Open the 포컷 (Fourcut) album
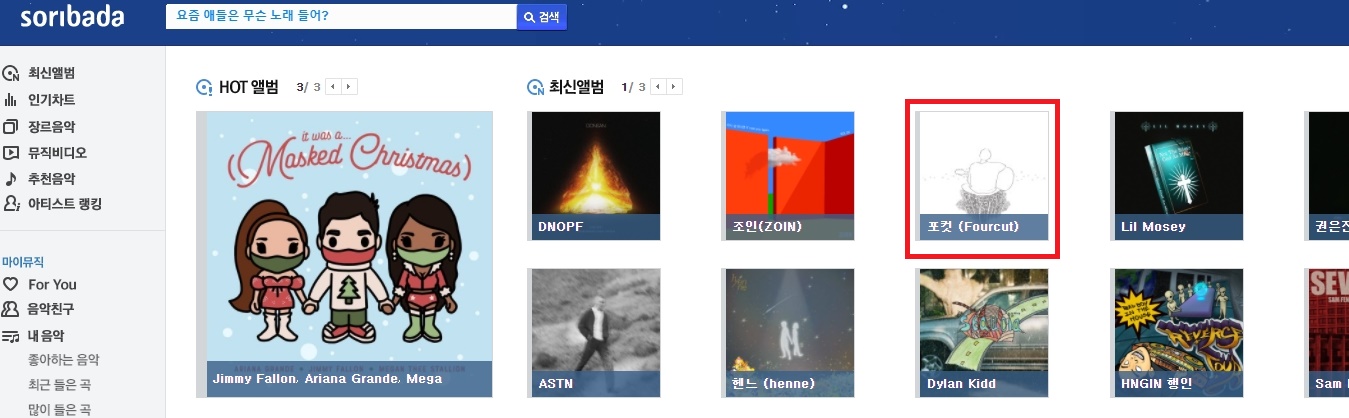 (x=983, y=175)
